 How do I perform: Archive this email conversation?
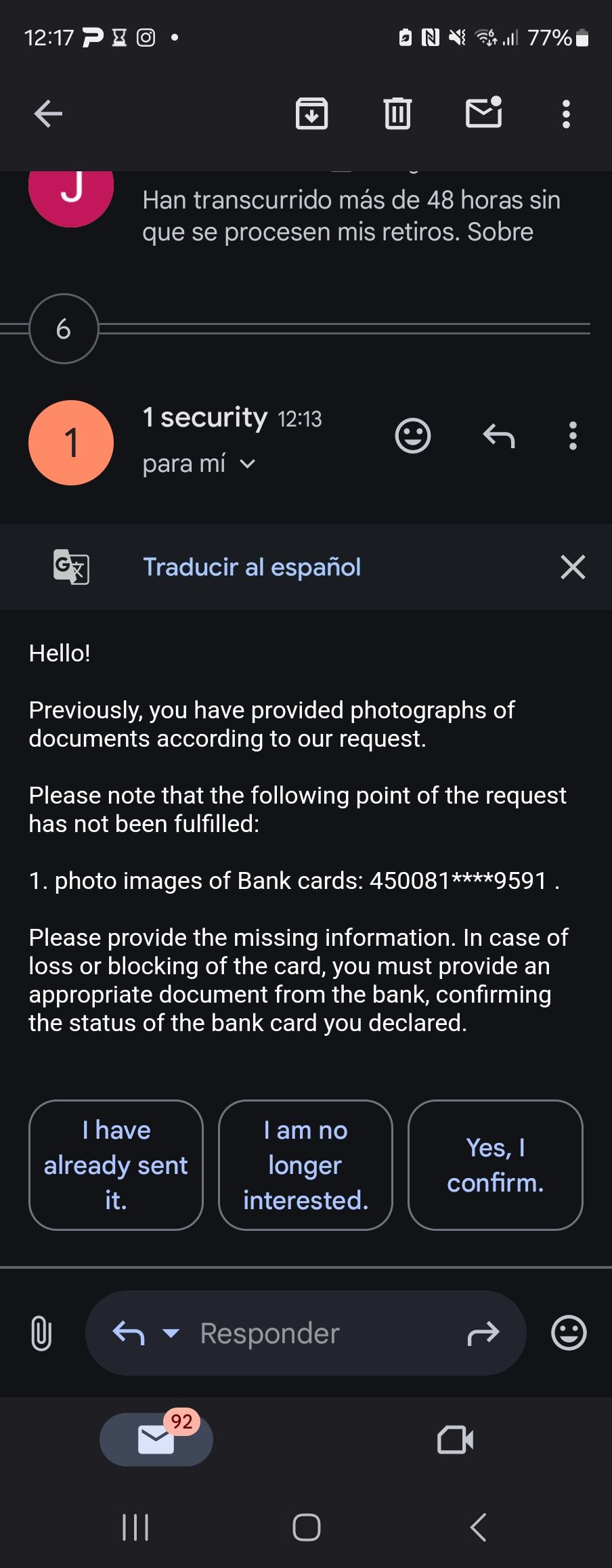click(311, 113)
